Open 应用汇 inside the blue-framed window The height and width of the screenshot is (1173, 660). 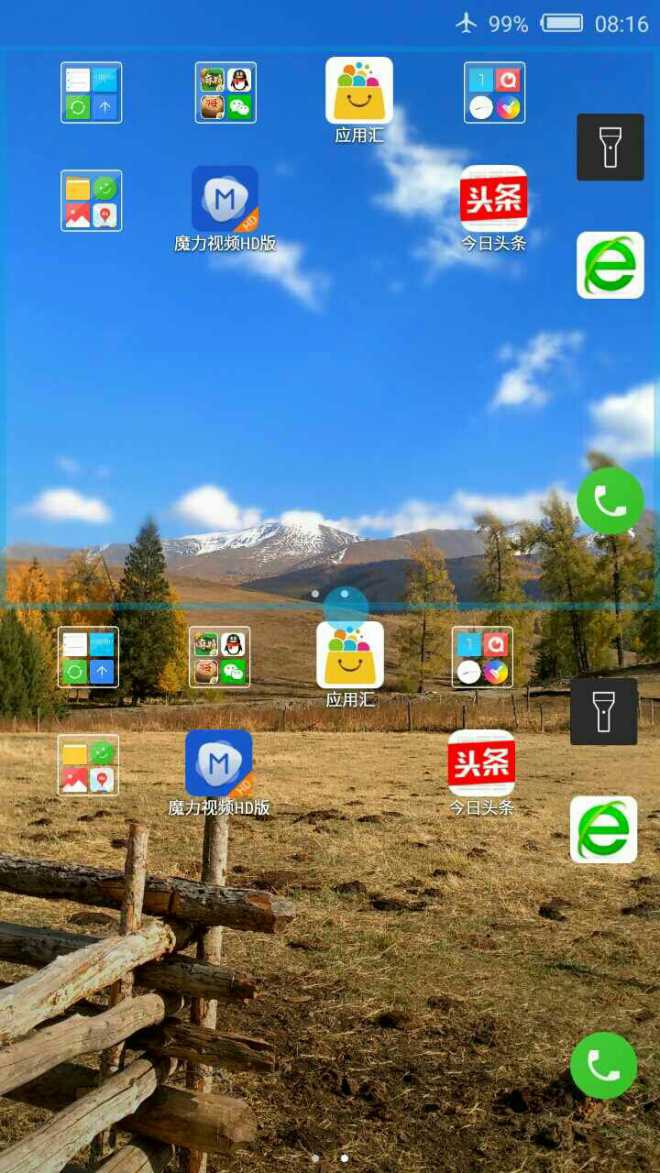(x=359, y=91)
